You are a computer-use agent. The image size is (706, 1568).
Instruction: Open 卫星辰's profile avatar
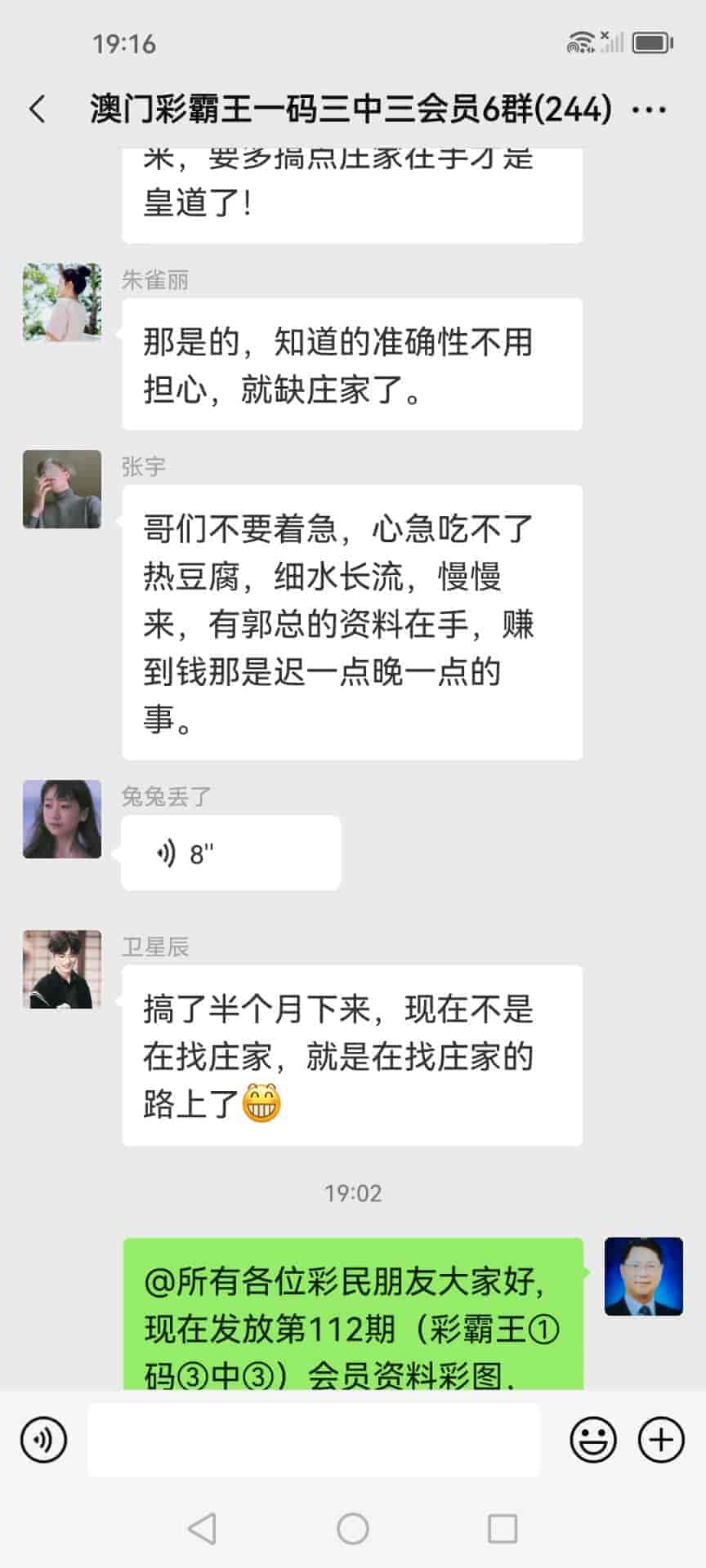click(62, 969)
